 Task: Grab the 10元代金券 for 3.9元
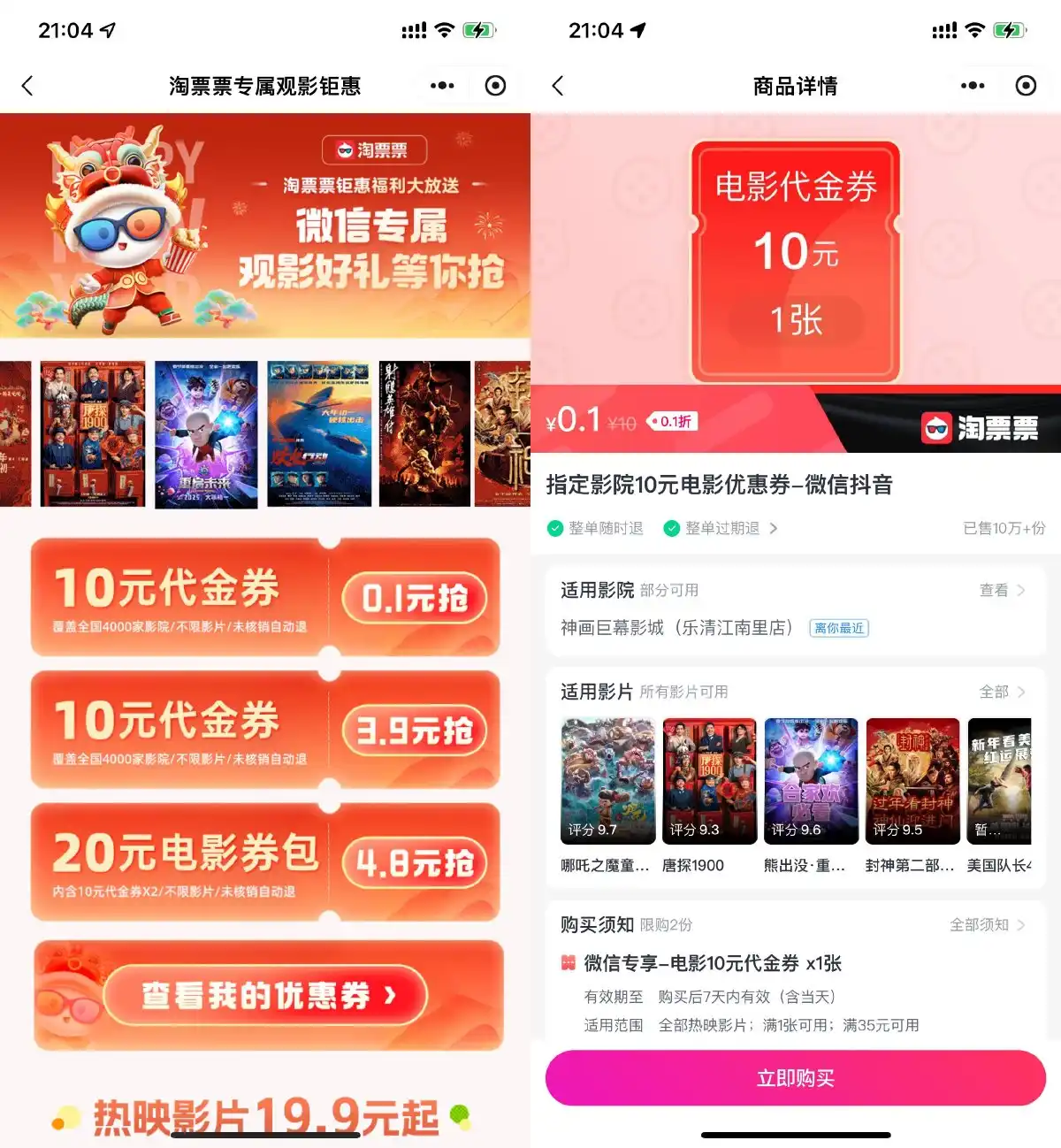[414, 731]
